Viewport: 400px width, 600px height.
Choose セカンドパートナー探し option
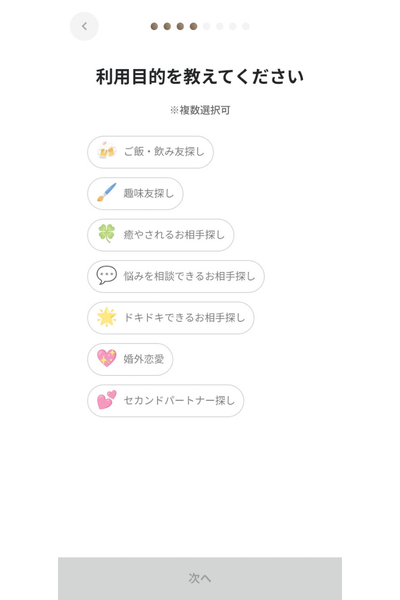(x=165, y=400)
